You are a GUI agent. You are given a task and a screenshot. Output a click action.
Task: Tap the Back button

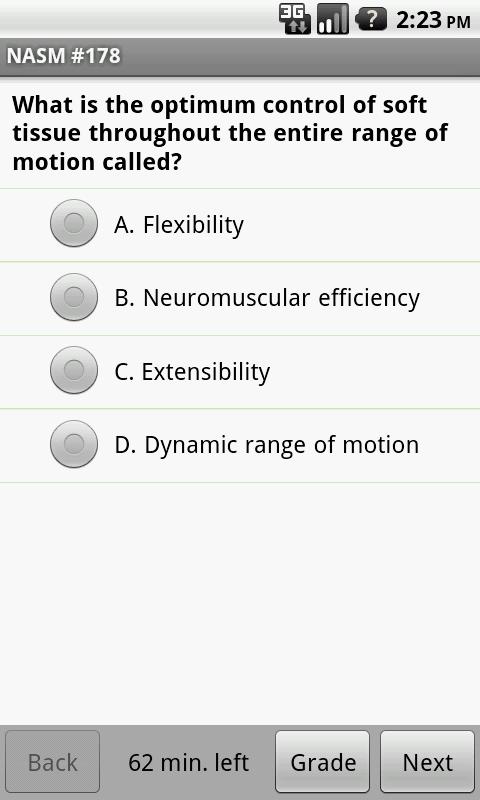pyautogui.click(x=53, y=762)
